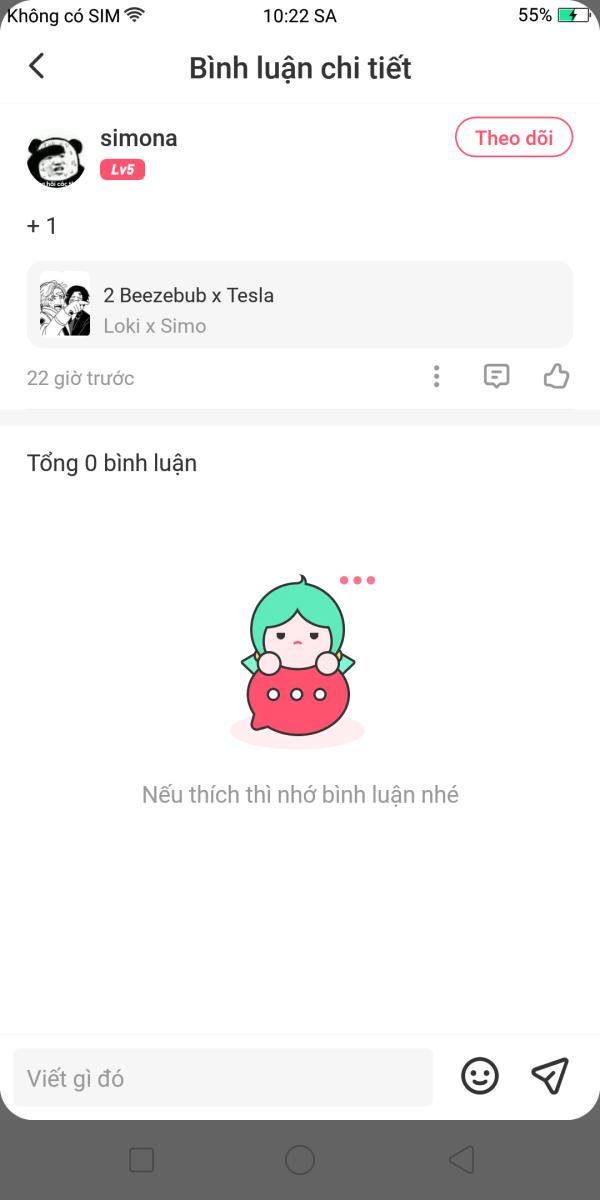Go back from Bình luận chi tiết
The width and height of the screenshot is (600, 1200).
(x=37, y=67)
